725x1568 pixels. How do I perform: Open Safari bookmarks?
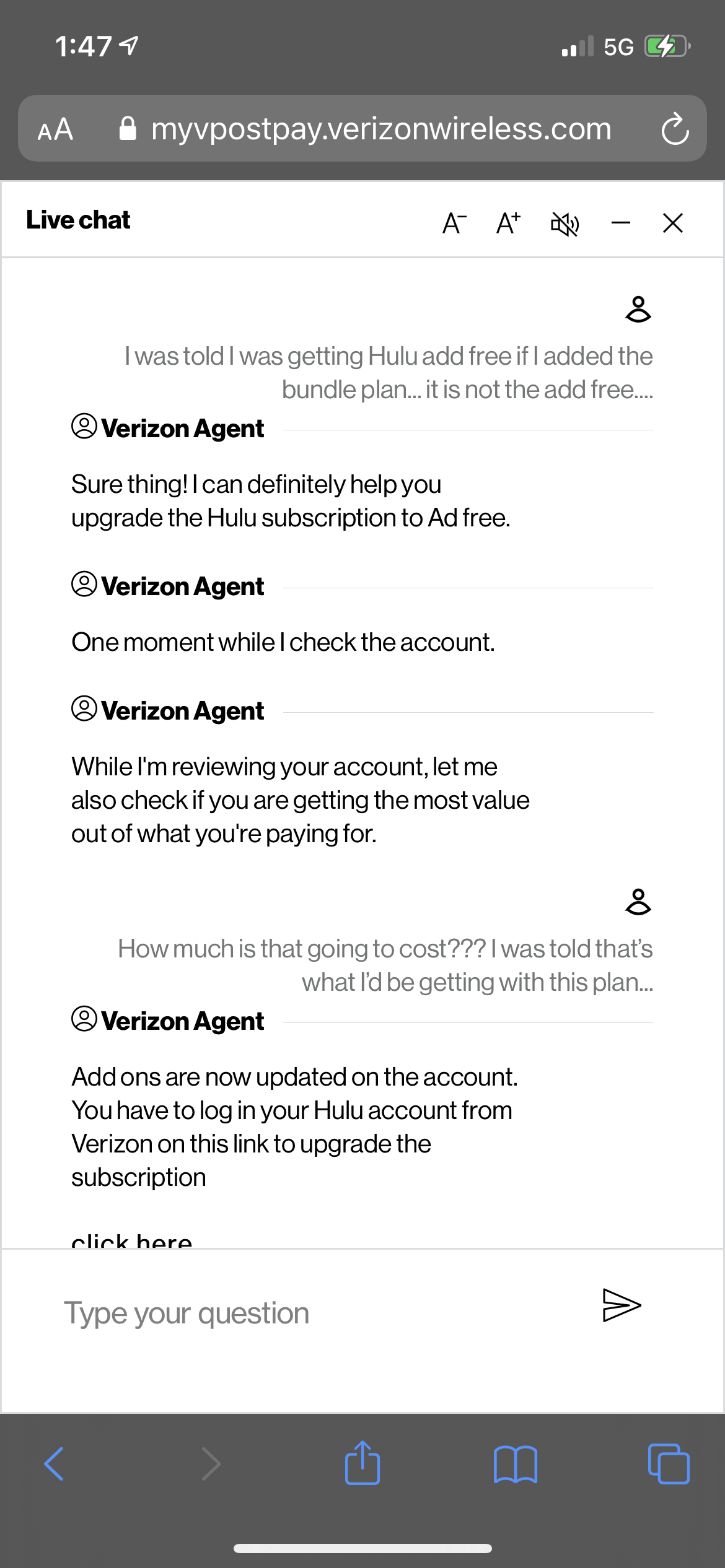(516, 1464)
